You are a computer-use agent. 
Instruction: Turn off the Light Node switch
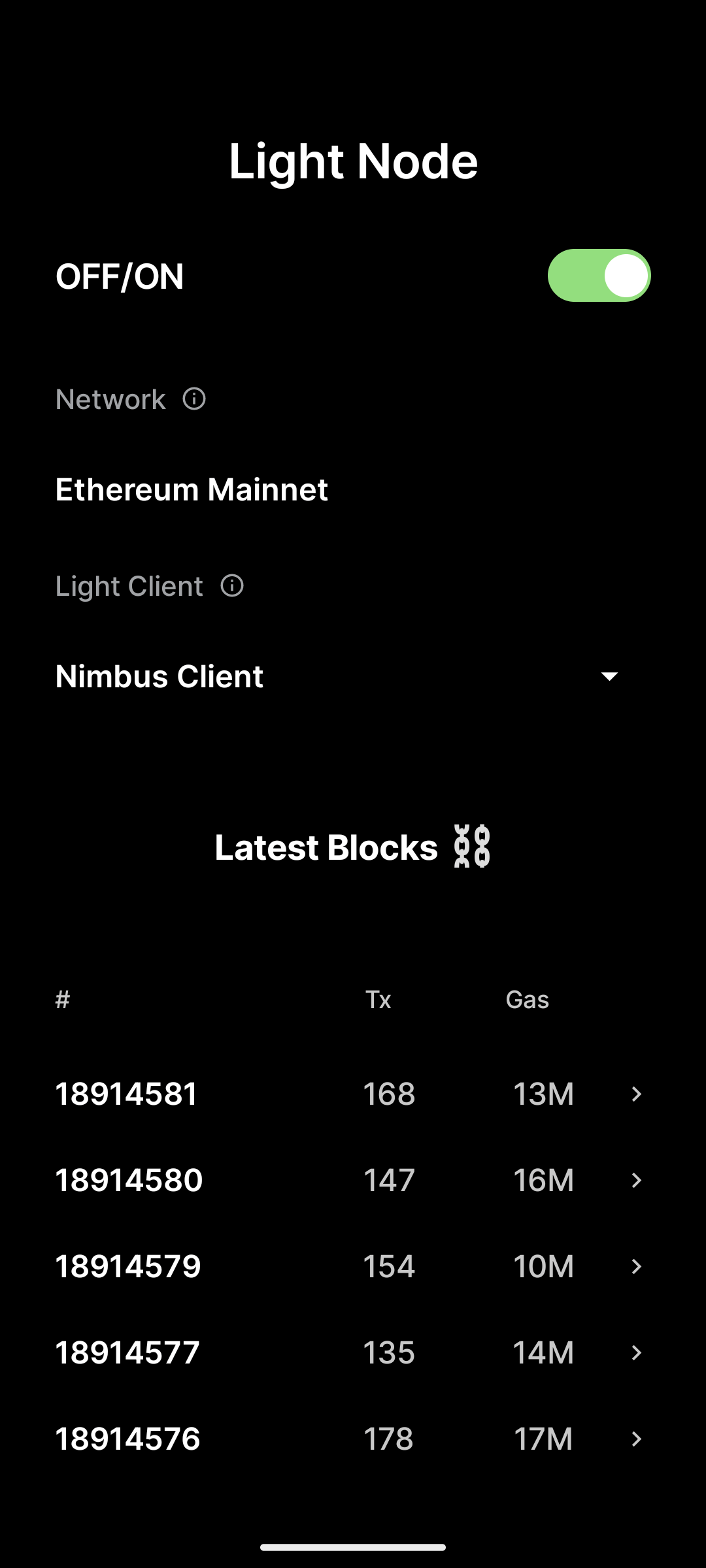(x=599, y=276)
